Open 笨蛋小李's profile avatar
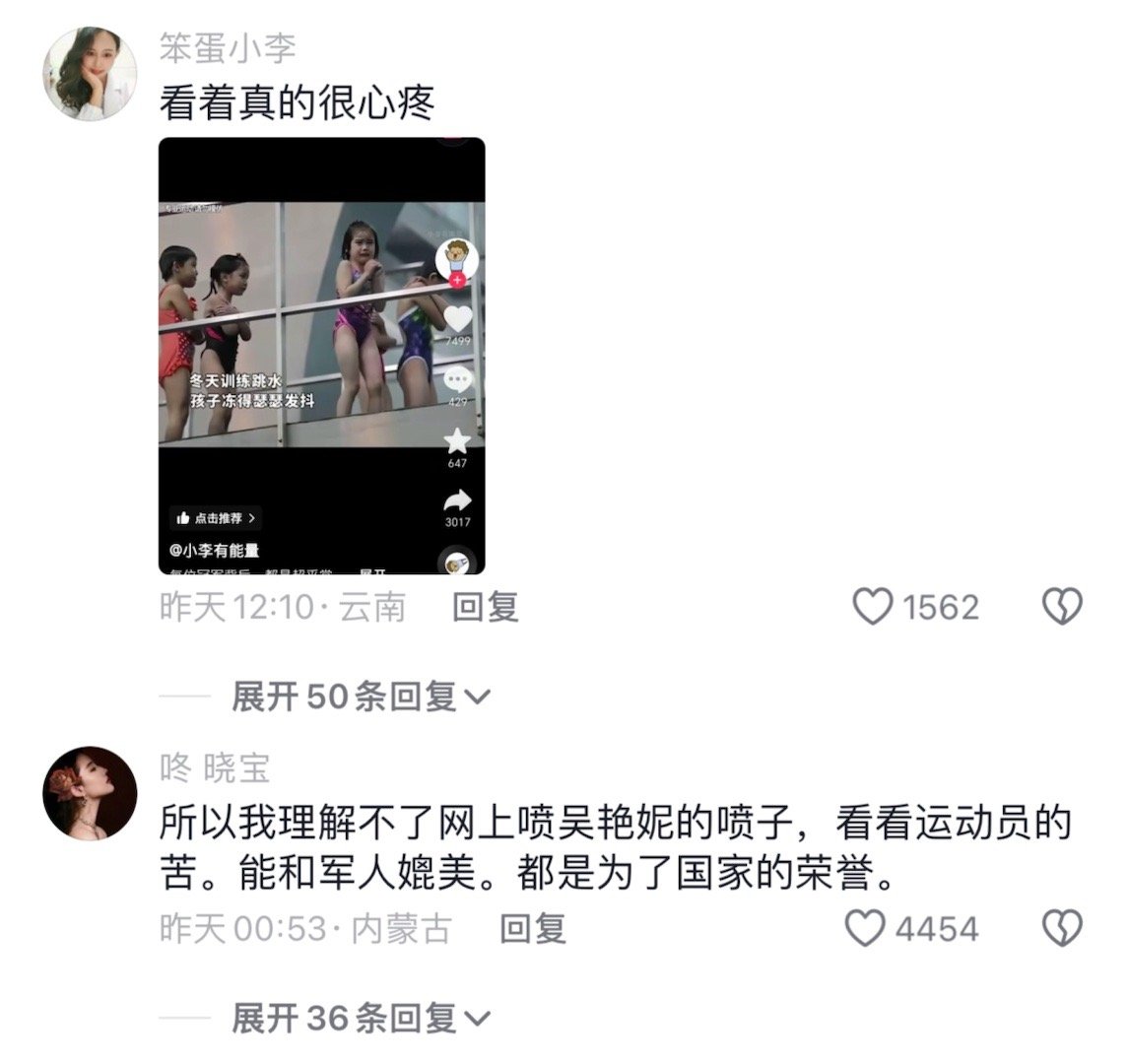 90,74
